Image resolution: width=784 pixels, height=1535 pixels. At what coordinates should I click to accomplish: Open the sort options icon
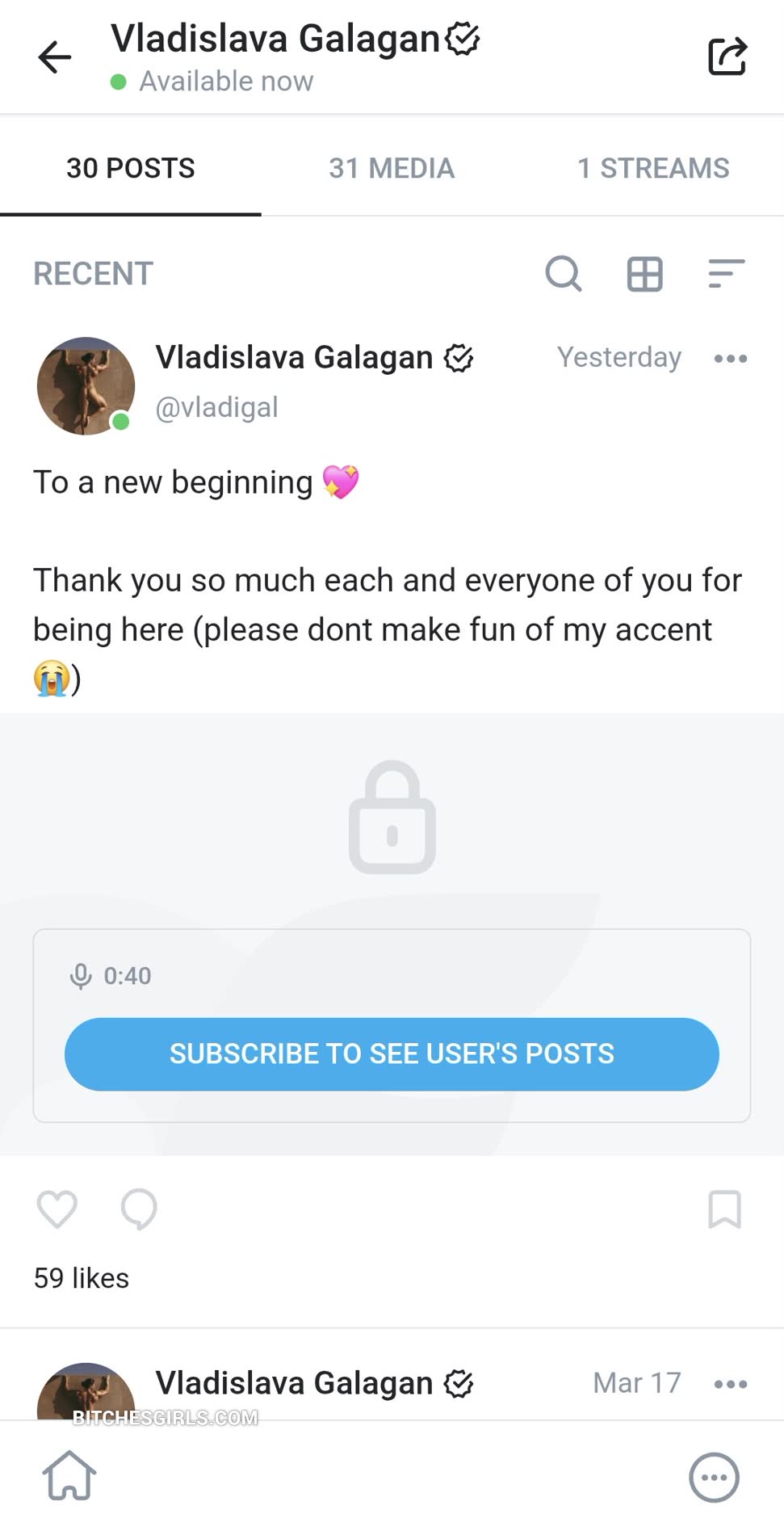point(726,274)
